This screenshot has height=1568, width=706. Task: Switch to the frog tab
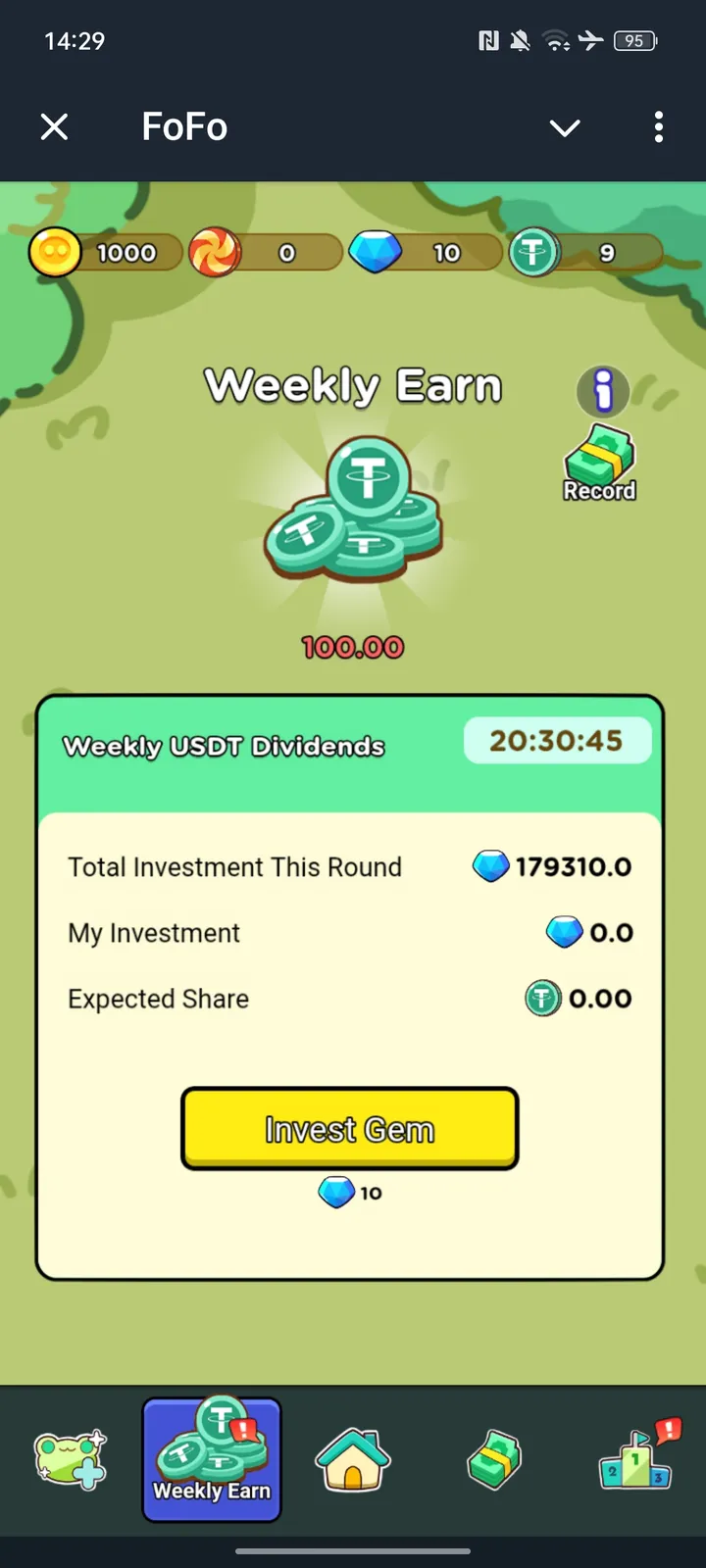[x=71, y=1459]
